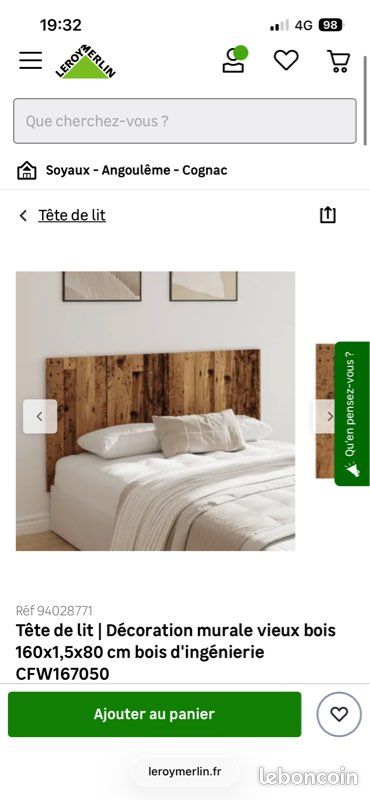370x800 pixels.
Task: Open the user account icon
Action: coord(235,60)
